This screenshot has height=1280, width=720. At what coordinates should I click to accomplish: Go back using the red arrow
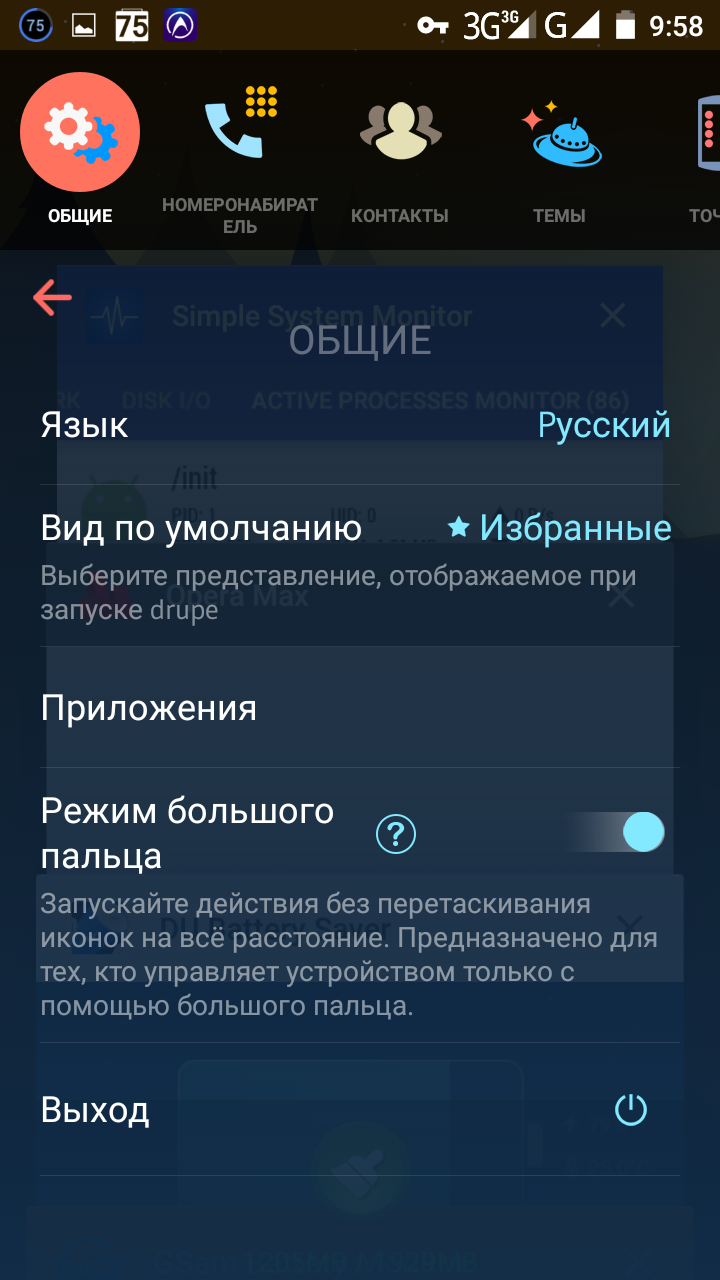(52, 297)
